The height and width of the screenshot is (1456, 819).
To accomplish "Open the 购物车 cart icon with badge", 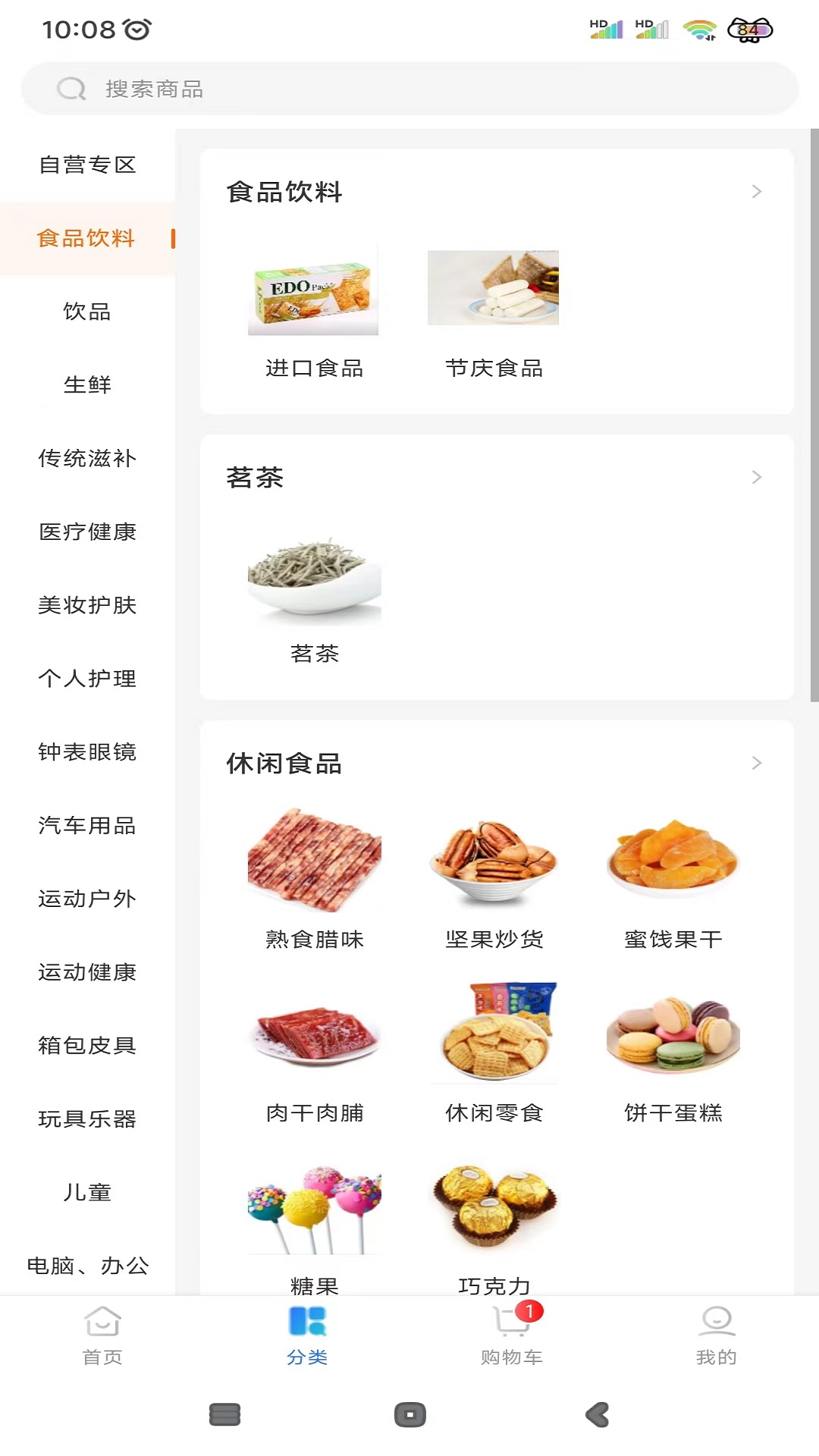I will (x=509, y=1322).
